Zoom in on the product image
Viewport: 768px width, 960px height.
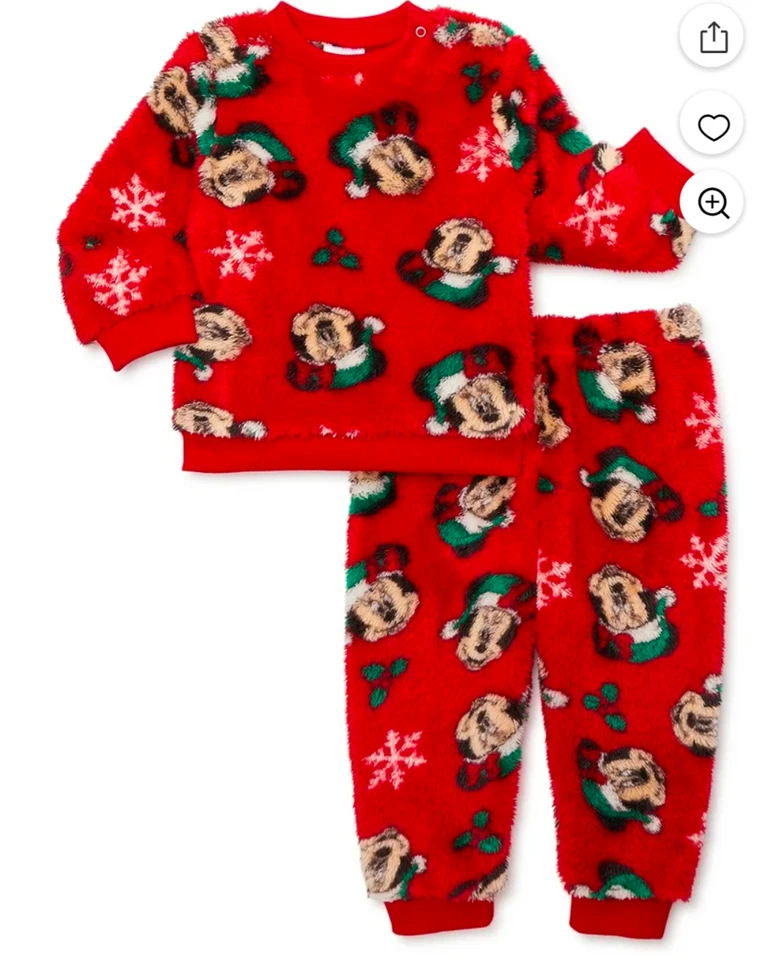coord(713,203)
